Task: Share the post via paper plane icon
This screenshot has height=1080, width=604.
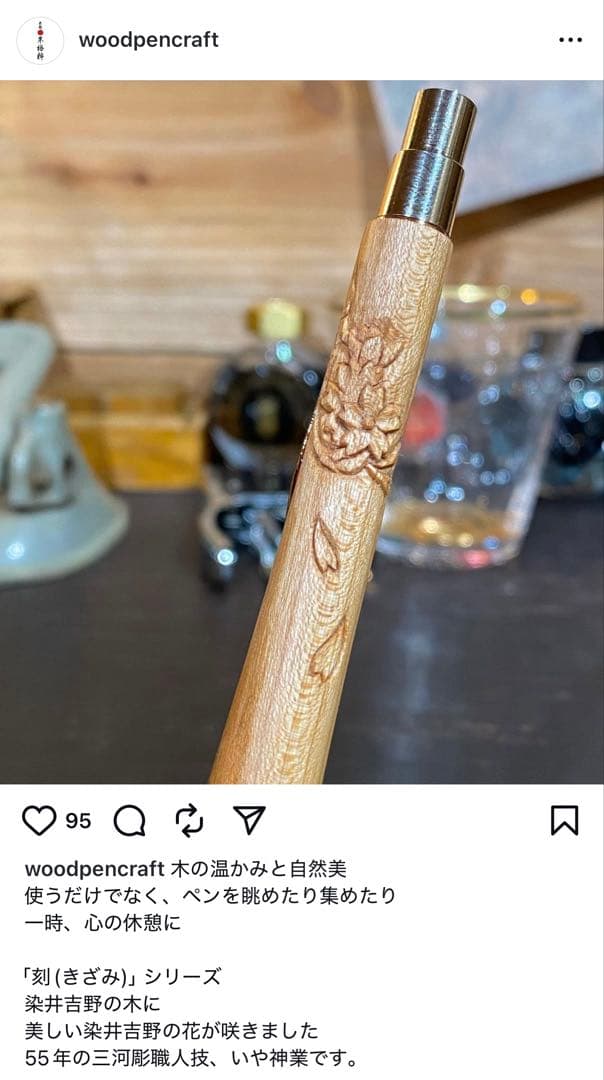Action: tap(249, 821)
